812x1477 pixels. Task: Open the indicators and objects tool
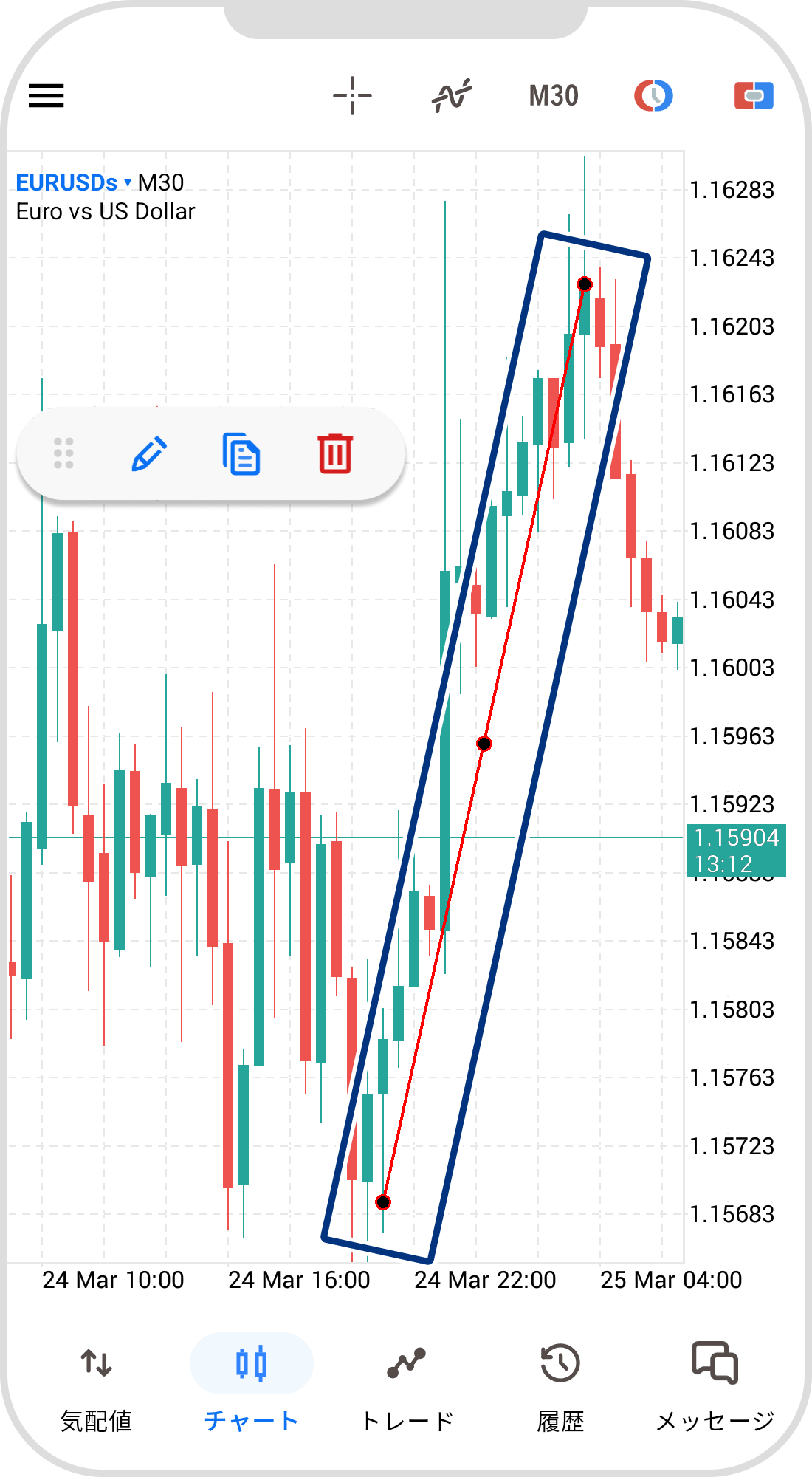pyautogui.click(x=452, y=96)
